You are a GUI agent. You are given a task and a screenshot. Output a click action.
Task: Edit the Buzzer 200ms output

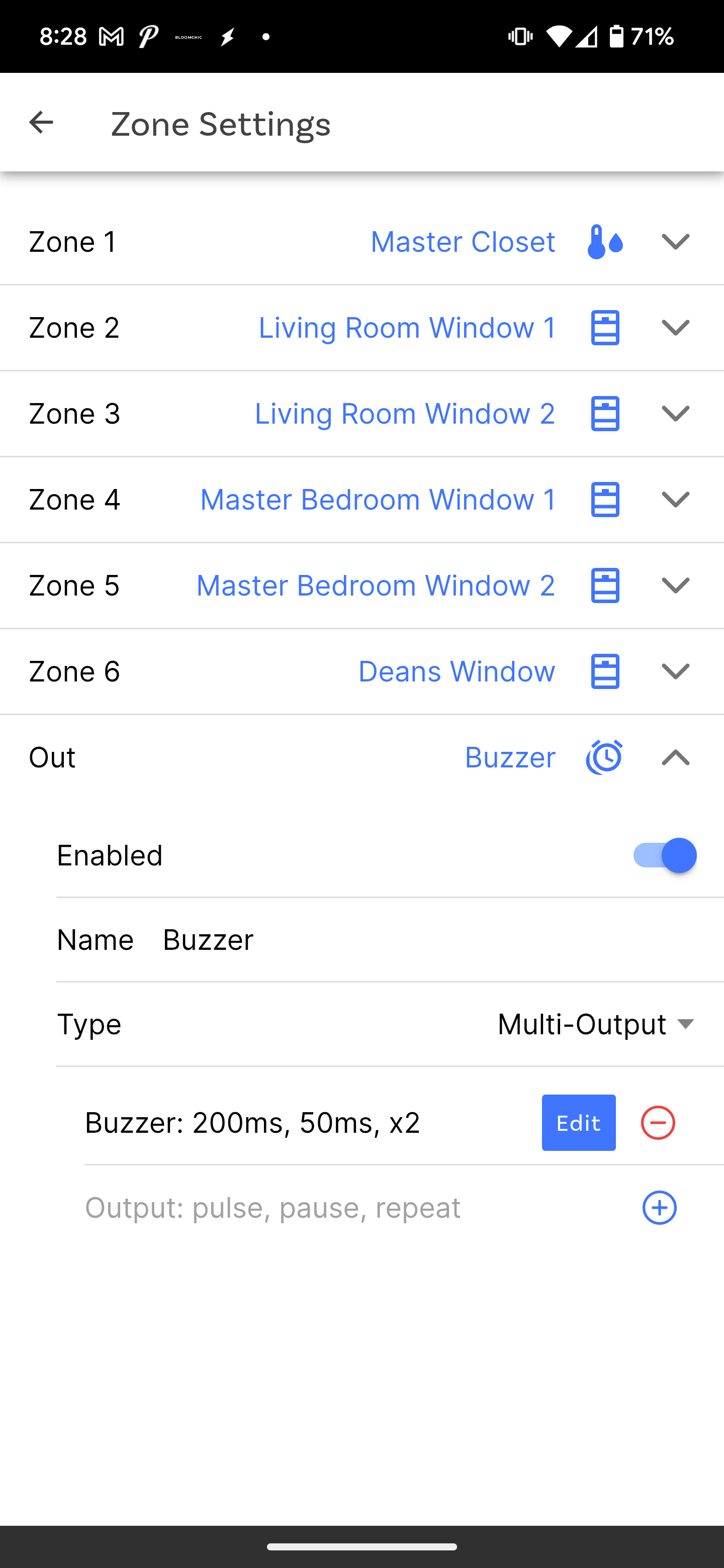579,1122
